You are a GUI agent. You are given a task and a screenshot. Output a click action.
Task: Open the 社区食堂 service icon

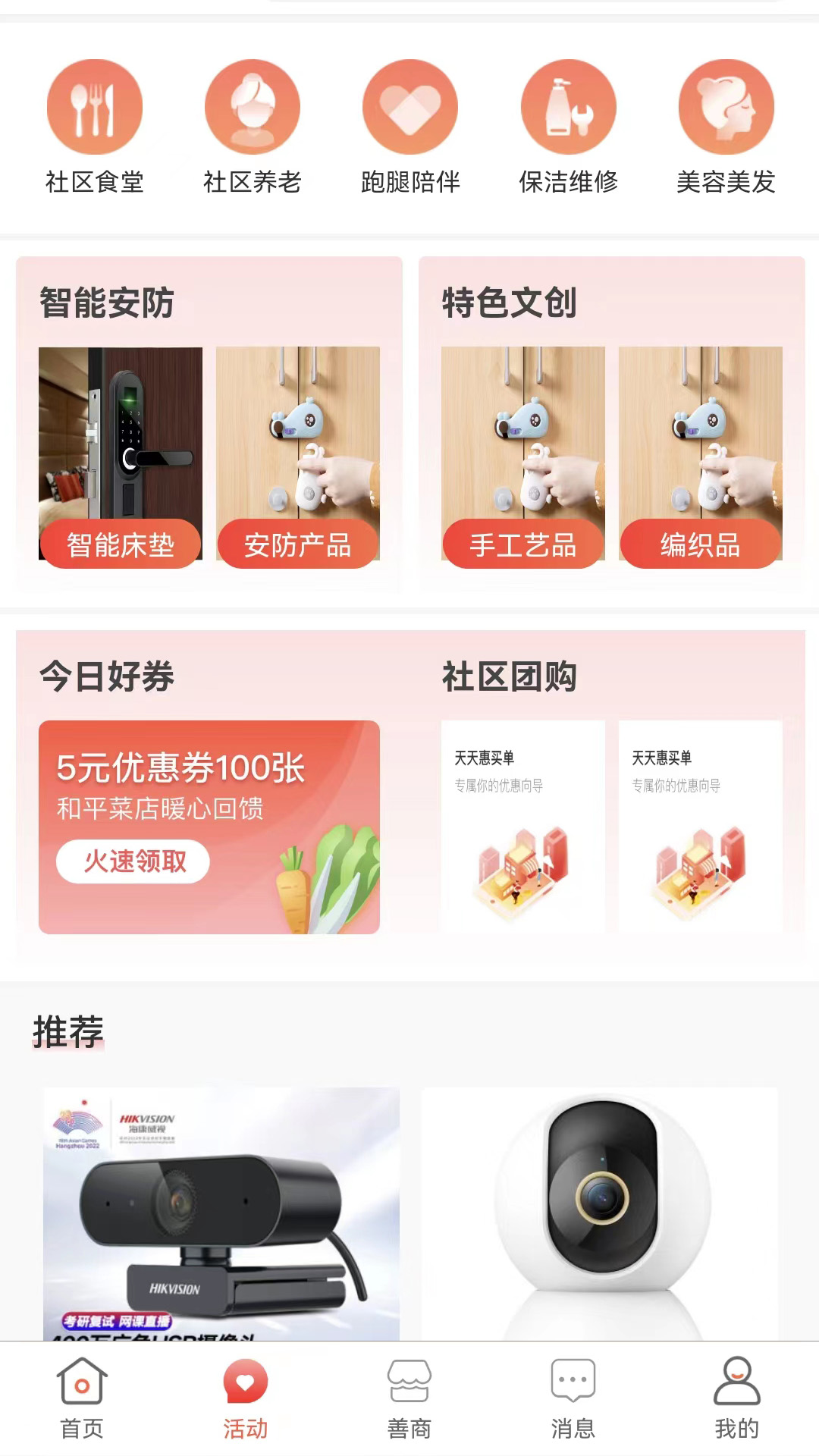point(95,107)
